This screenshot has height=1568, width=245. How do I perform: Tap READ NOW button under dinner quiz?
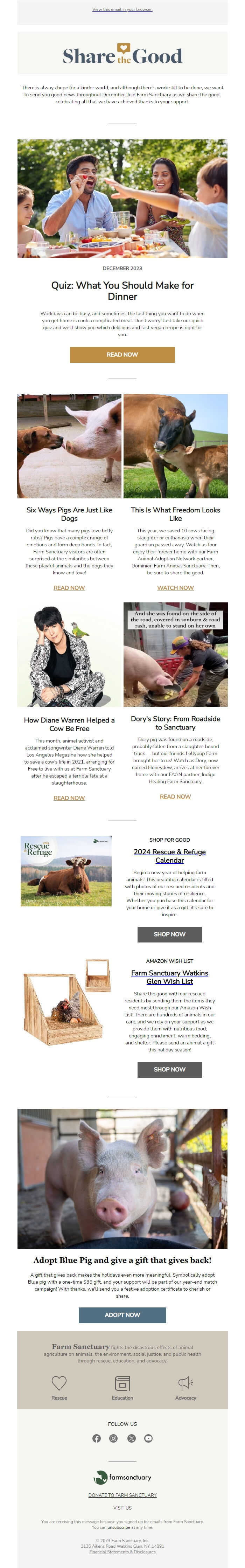(x=122, y=354)
